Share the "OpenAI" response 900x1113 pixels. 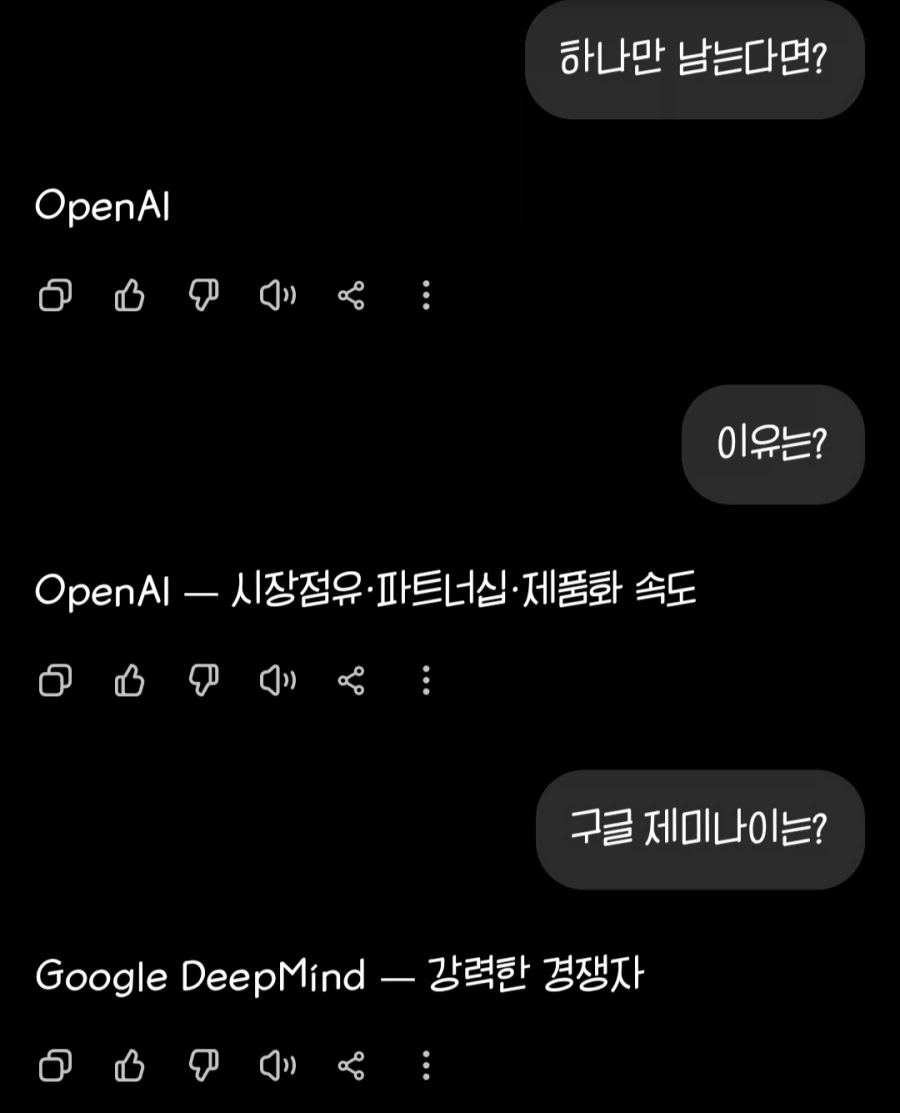tap(351, 295)
